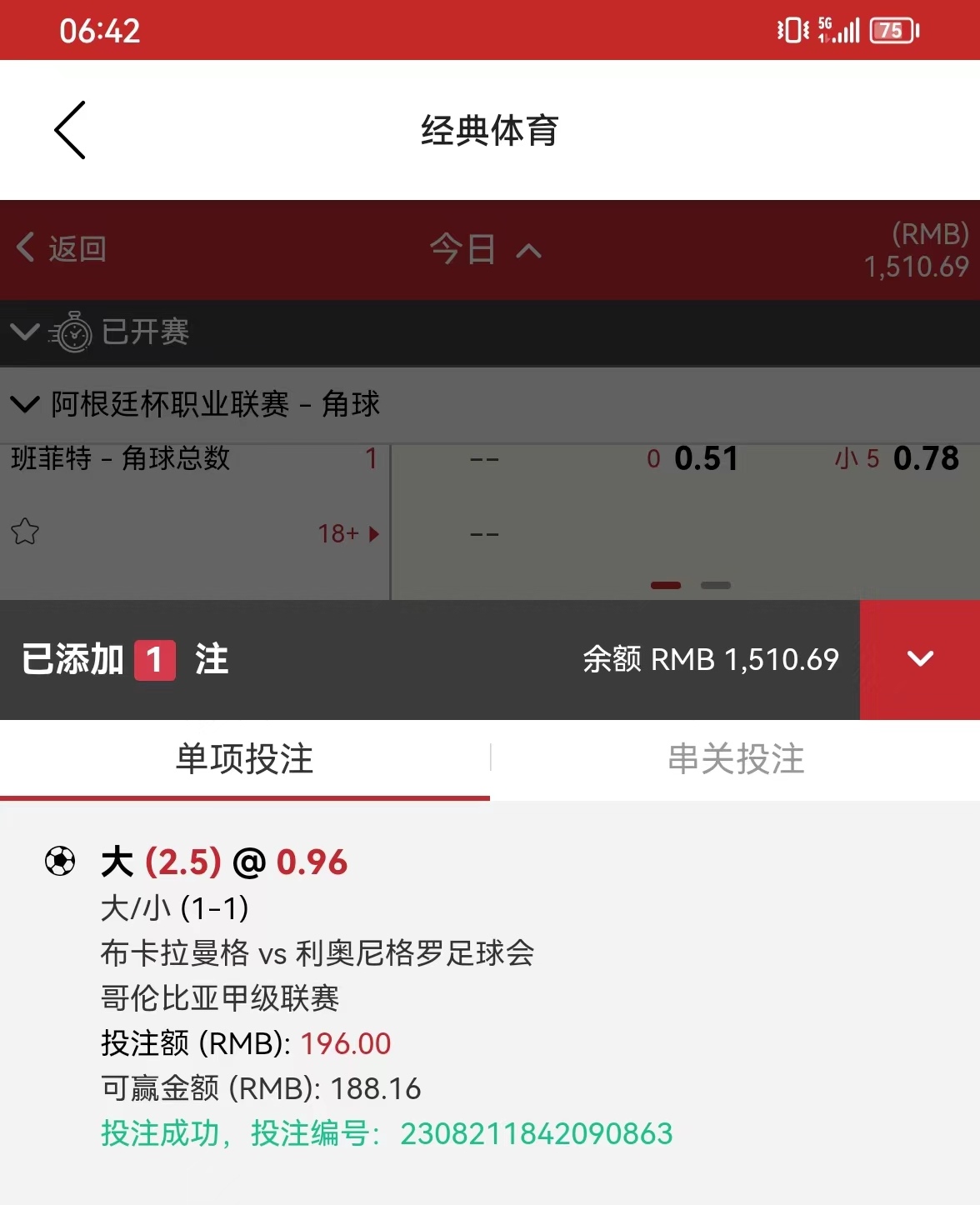This screenshot has height=1205, width=980.
Task: Switch to the 串关投注 tab
Action: [x=735, y=759]
